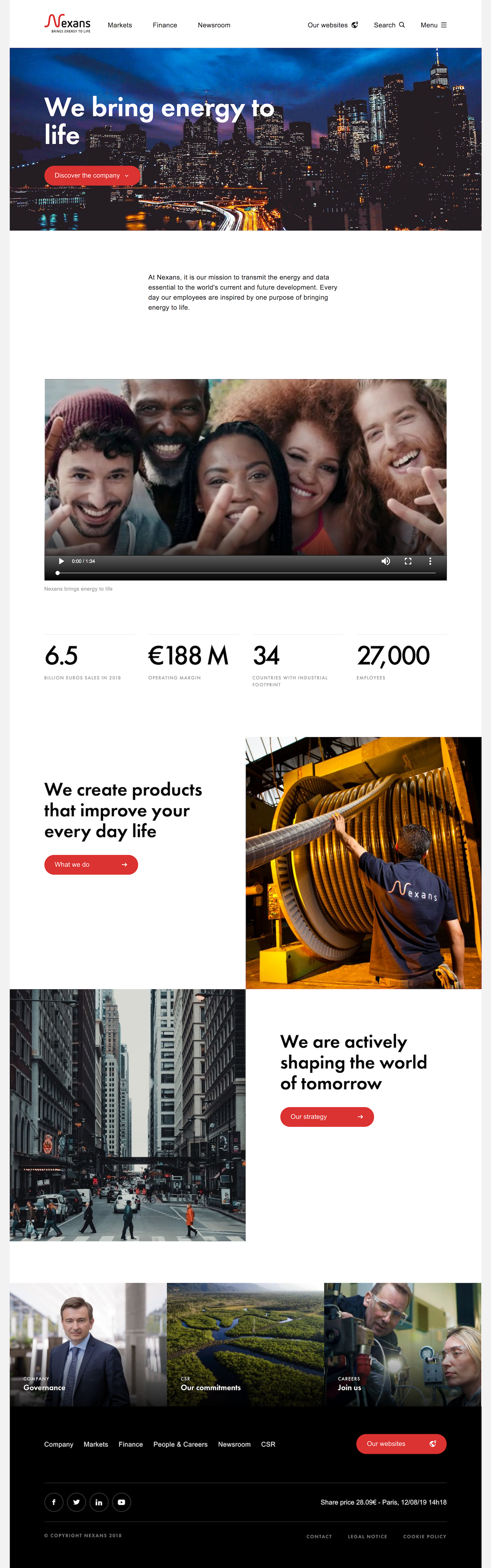Screen dimensions: 491x1568
Task: Play the Nexans video
Action: coord(62,561)
